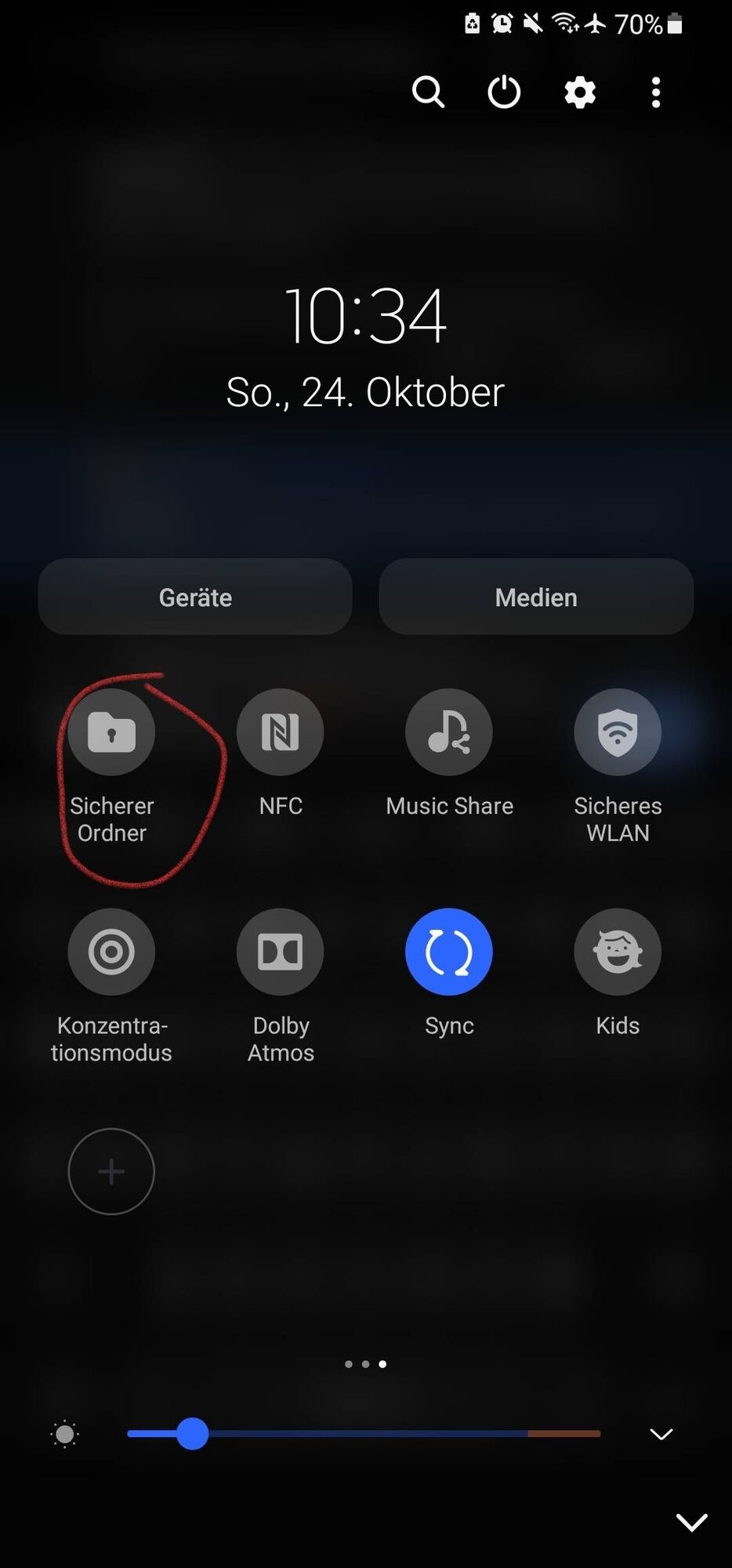Turn on Dolby Atmos
Viewport: 732px width, 1568px height.
click(281, 952)
